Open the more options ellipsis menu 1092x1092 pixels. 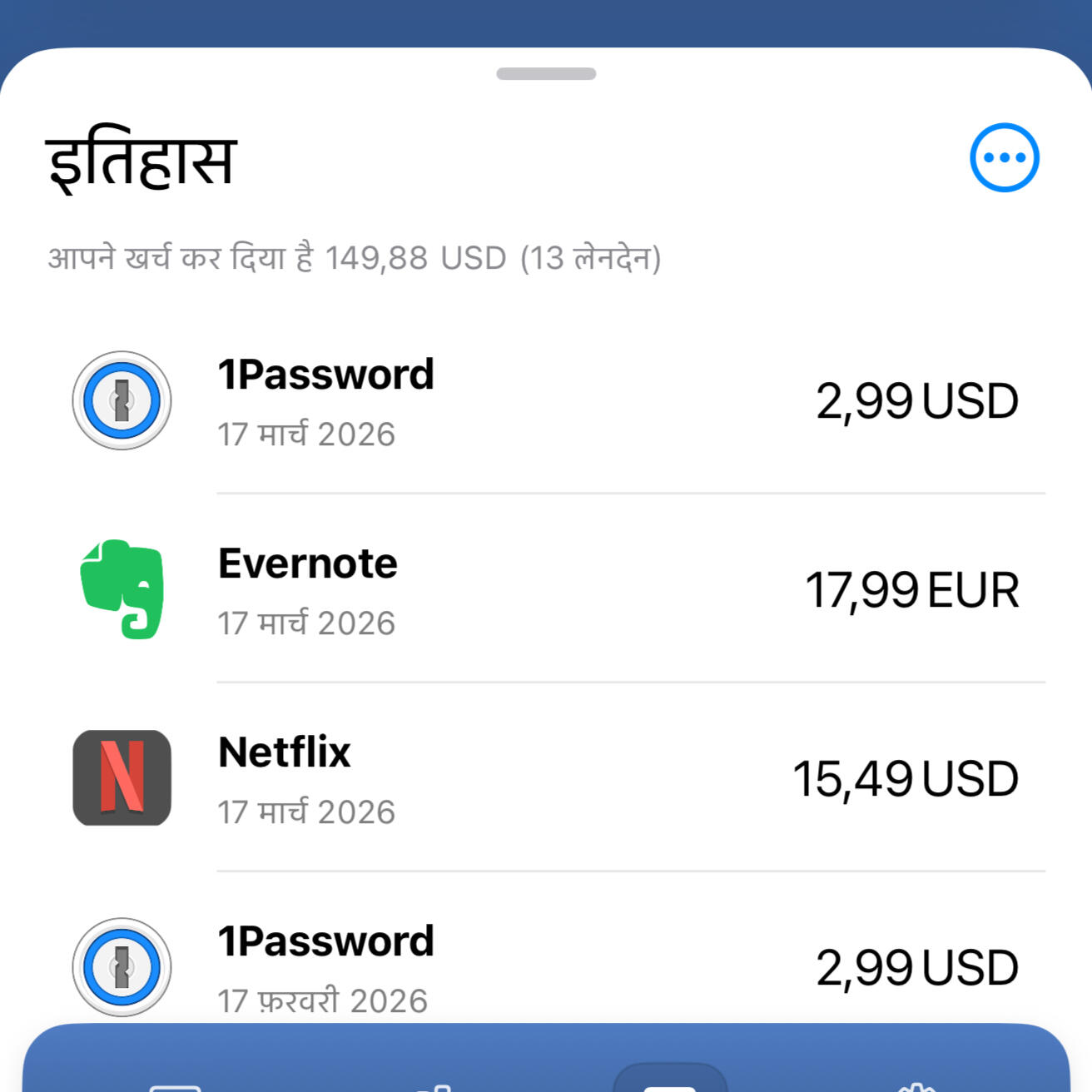point(1004,157)
